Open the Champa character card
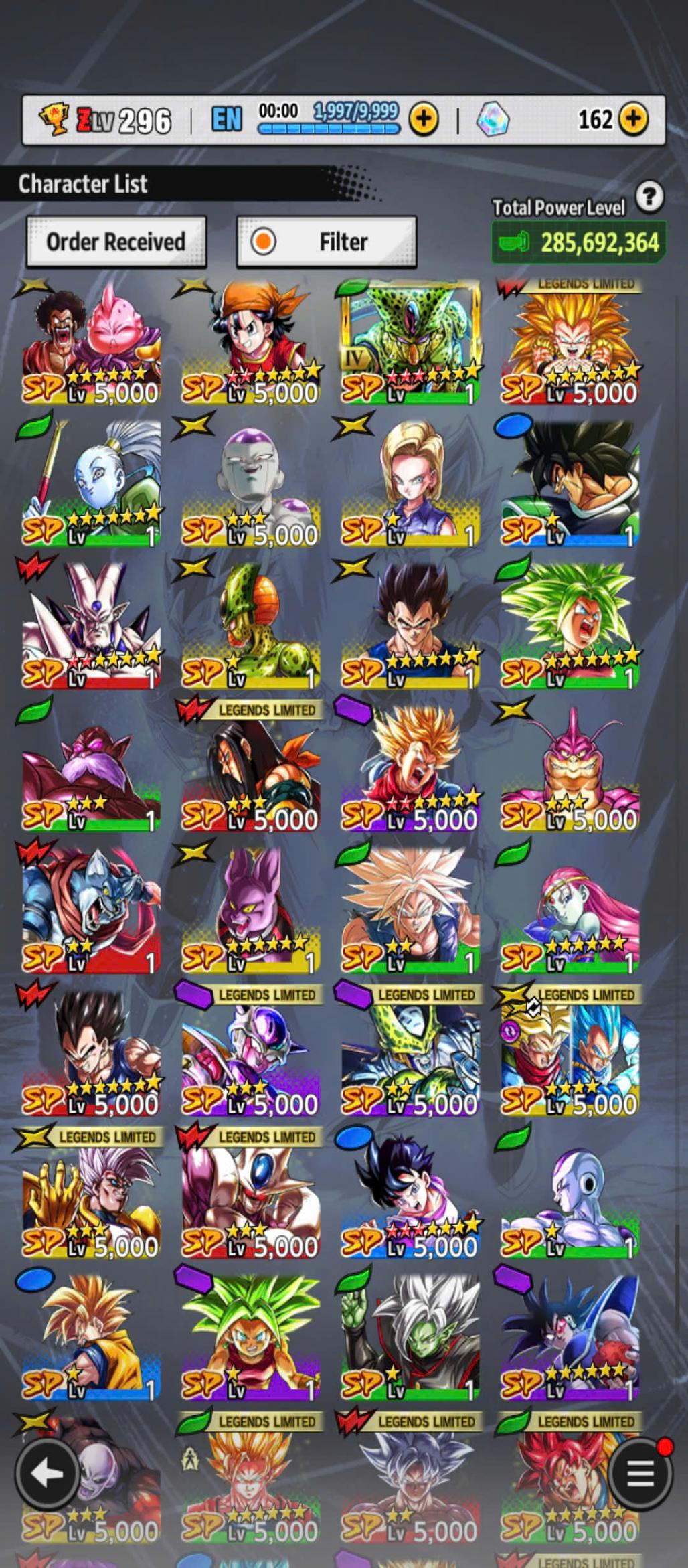 [250, 912]
